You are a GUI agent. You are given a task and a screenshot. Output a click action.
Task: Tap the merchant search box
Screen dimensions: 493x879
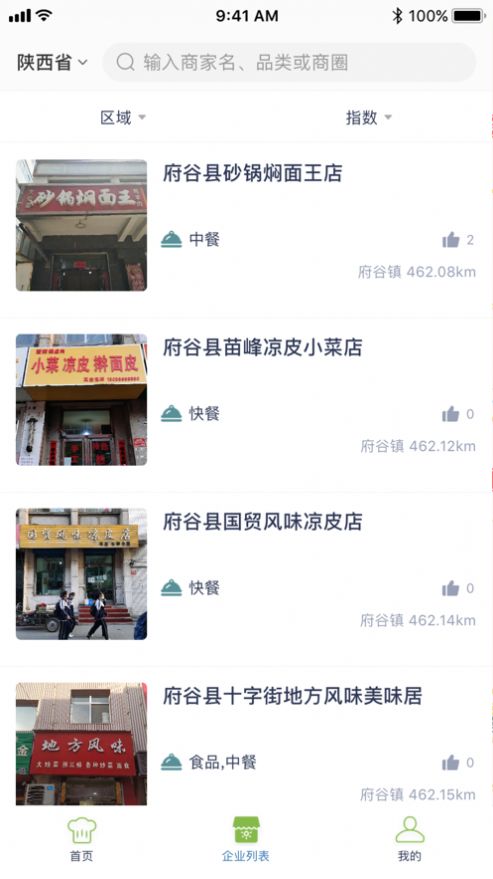289,62
